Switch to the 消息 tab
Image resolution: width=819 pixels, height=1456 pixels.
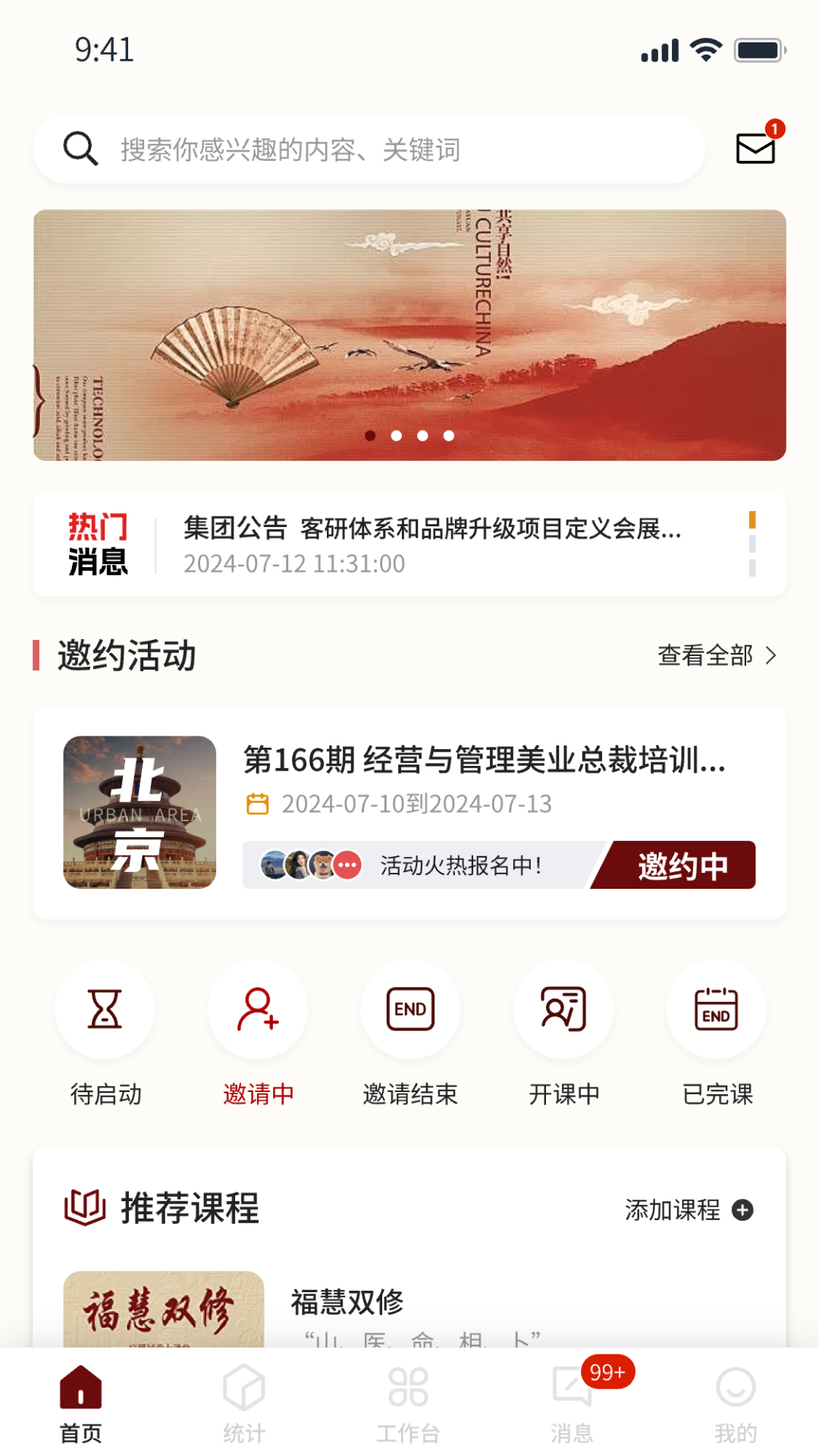point(572,1403)
